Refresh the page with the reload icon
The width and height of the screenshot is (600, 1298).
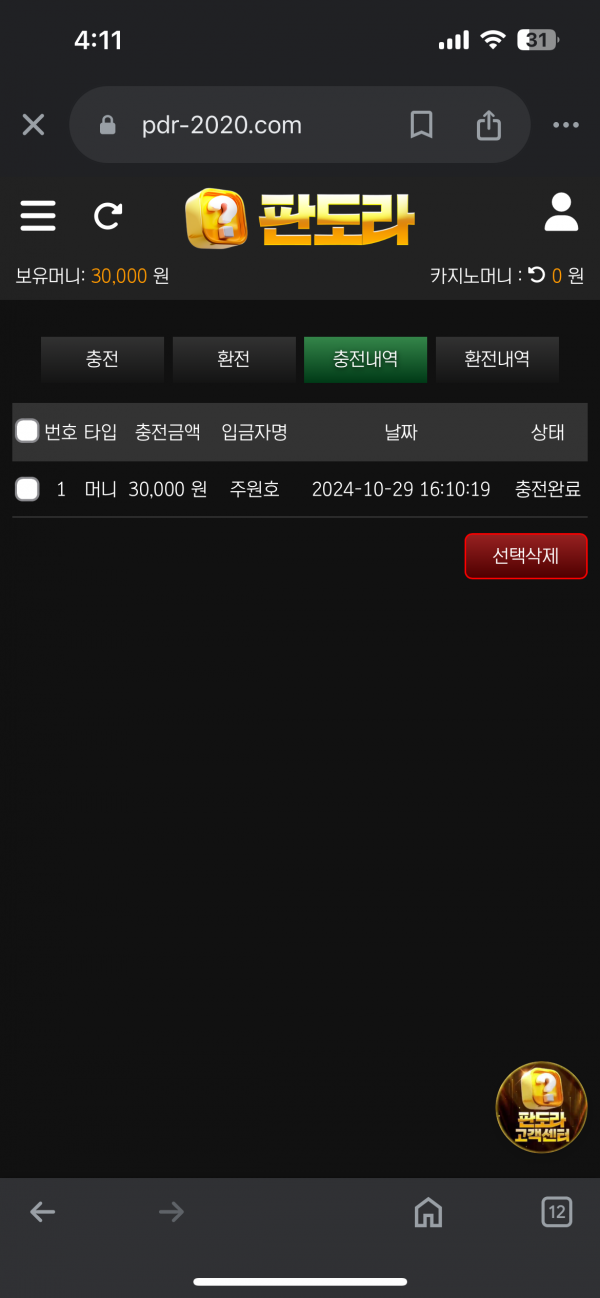(x=107, y=216)
